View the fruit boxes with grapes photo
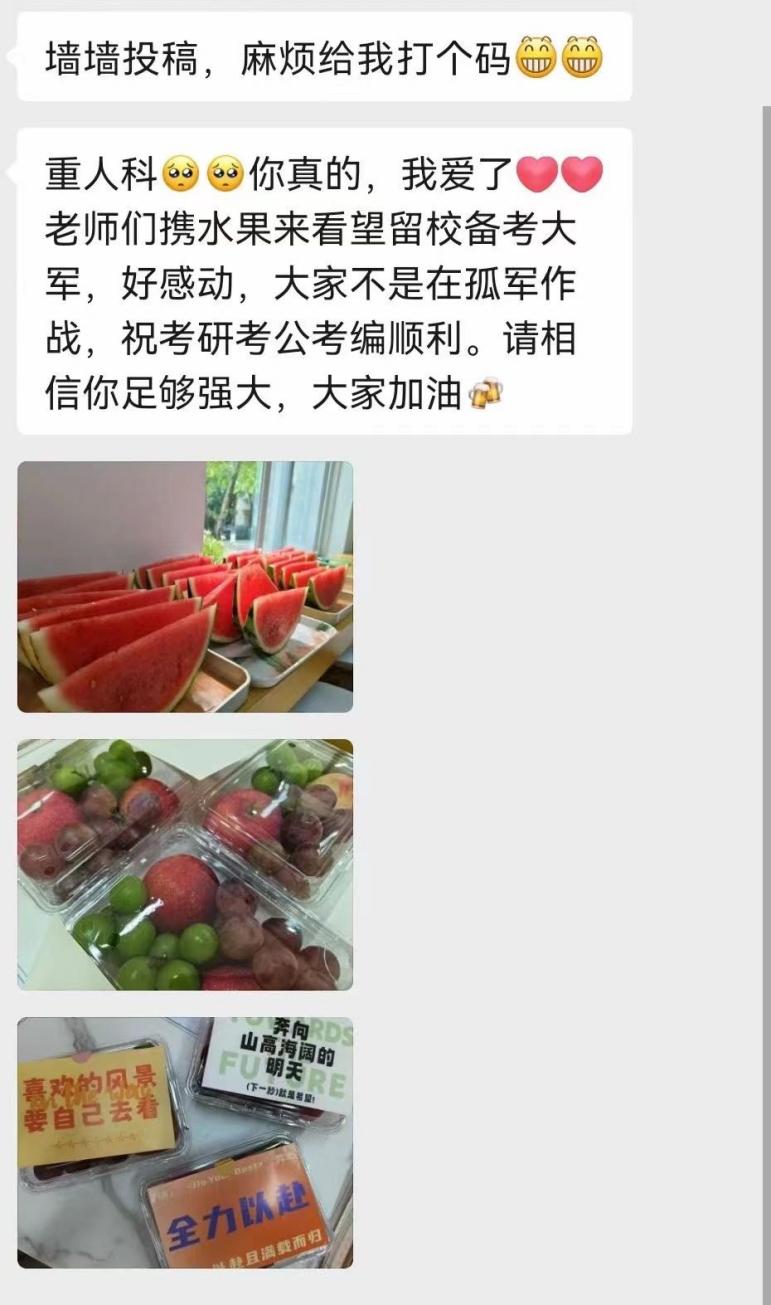This screenshot has width=771, height=1305. 185,865
